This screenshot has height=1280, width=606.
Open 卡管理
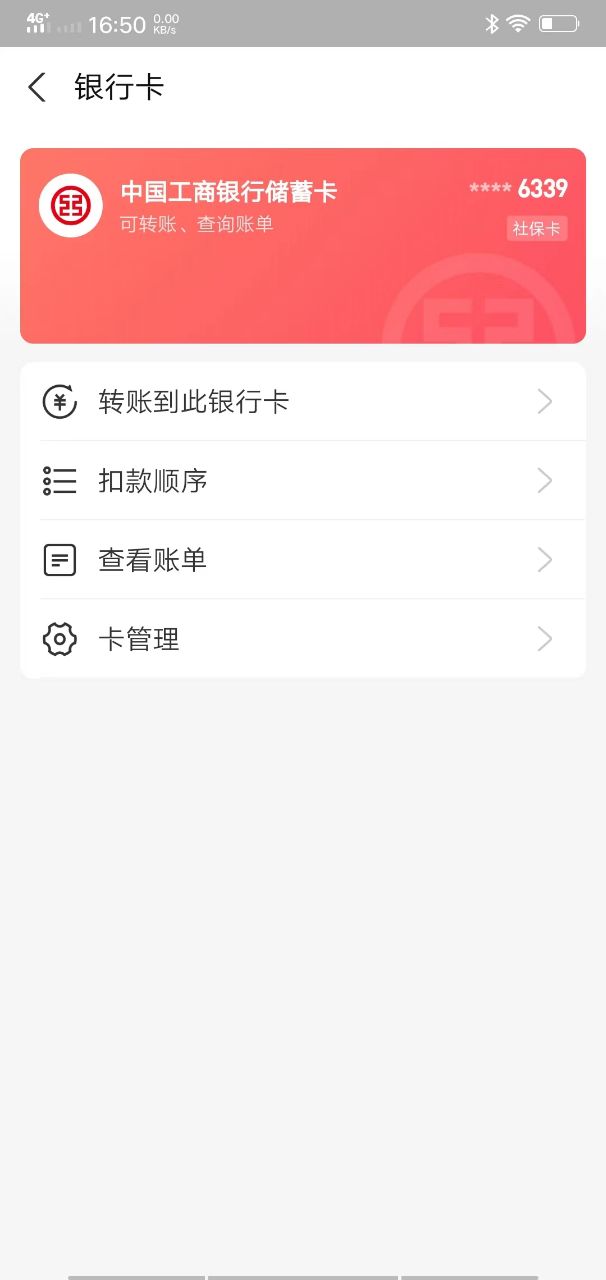click(303, 639)
